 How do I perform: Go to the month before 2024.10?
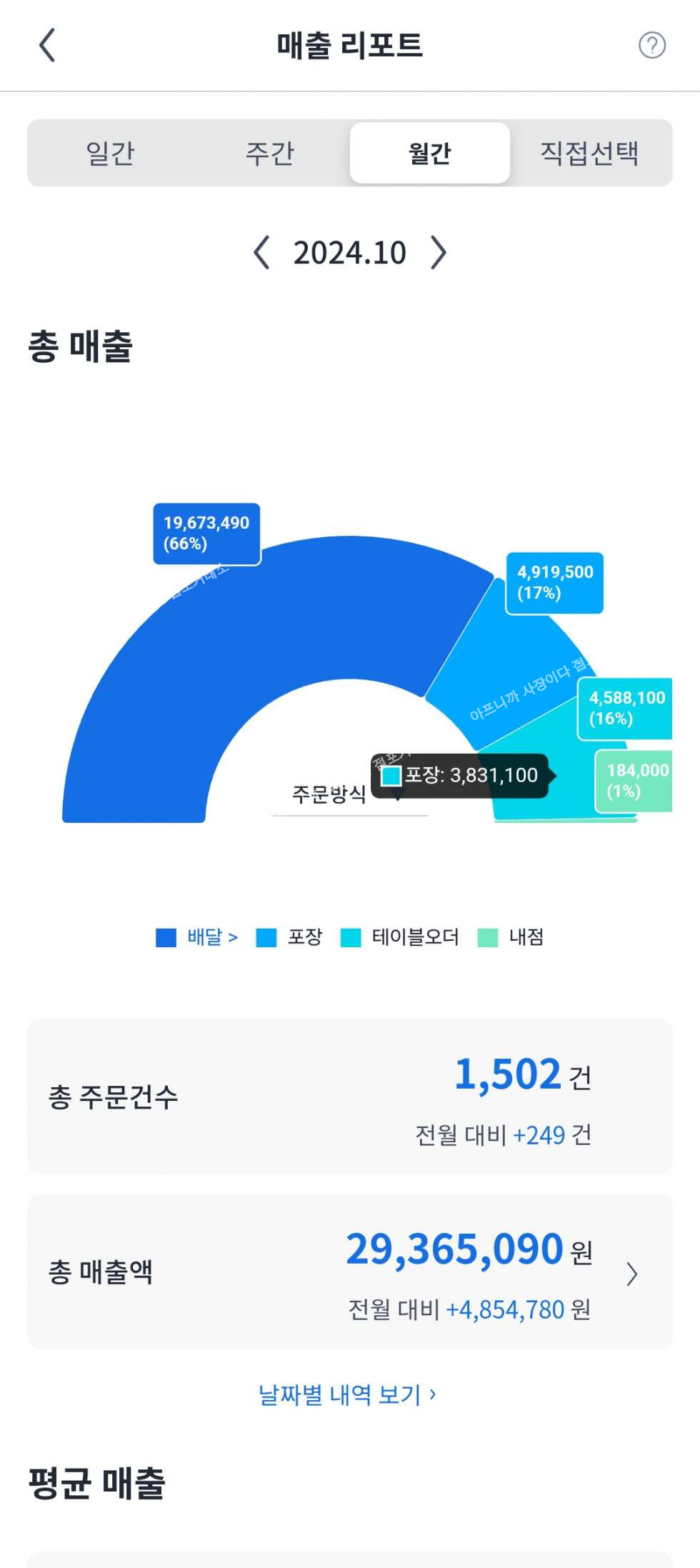262,253
